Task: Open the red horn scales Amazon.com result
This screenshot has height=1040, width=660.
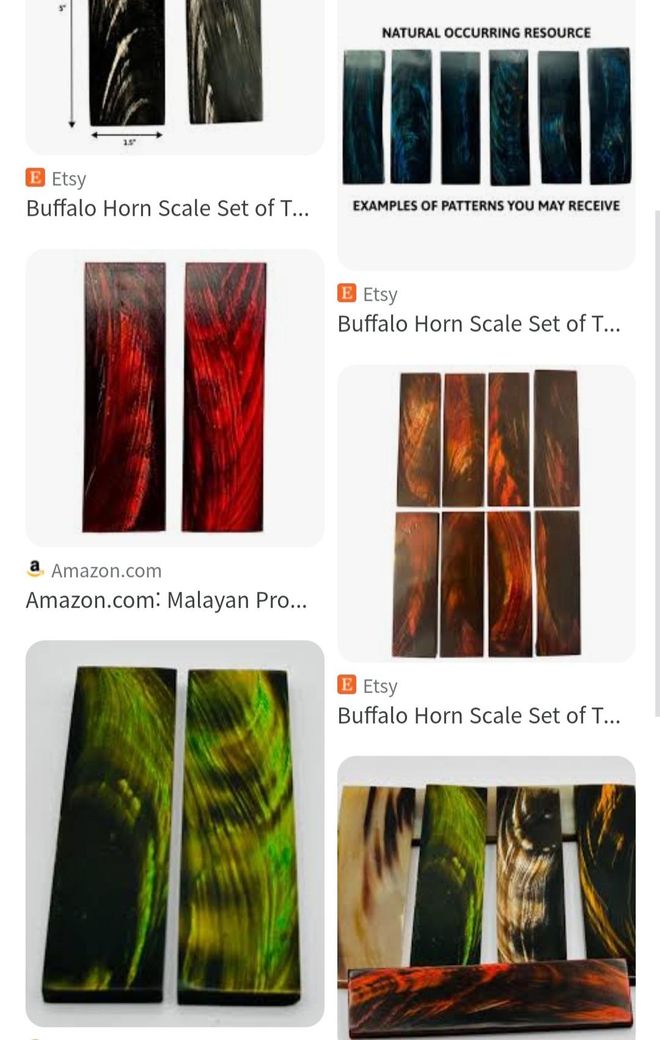Action: point(174,397)
